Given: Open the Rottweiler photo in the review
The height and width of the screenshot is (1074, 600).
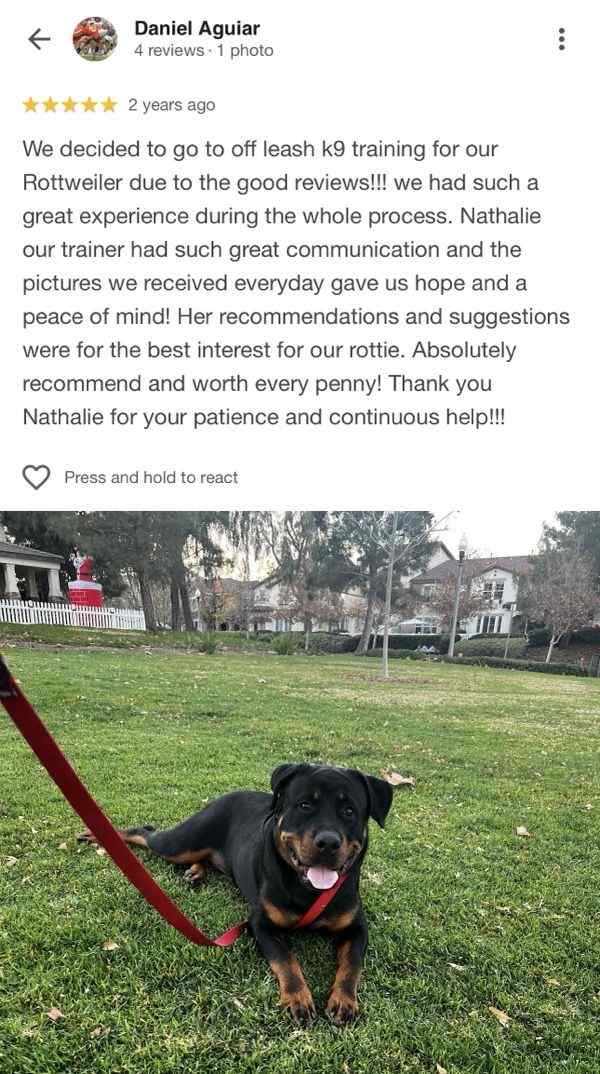Looking at the screenshot, I should (x=300, y=790).
